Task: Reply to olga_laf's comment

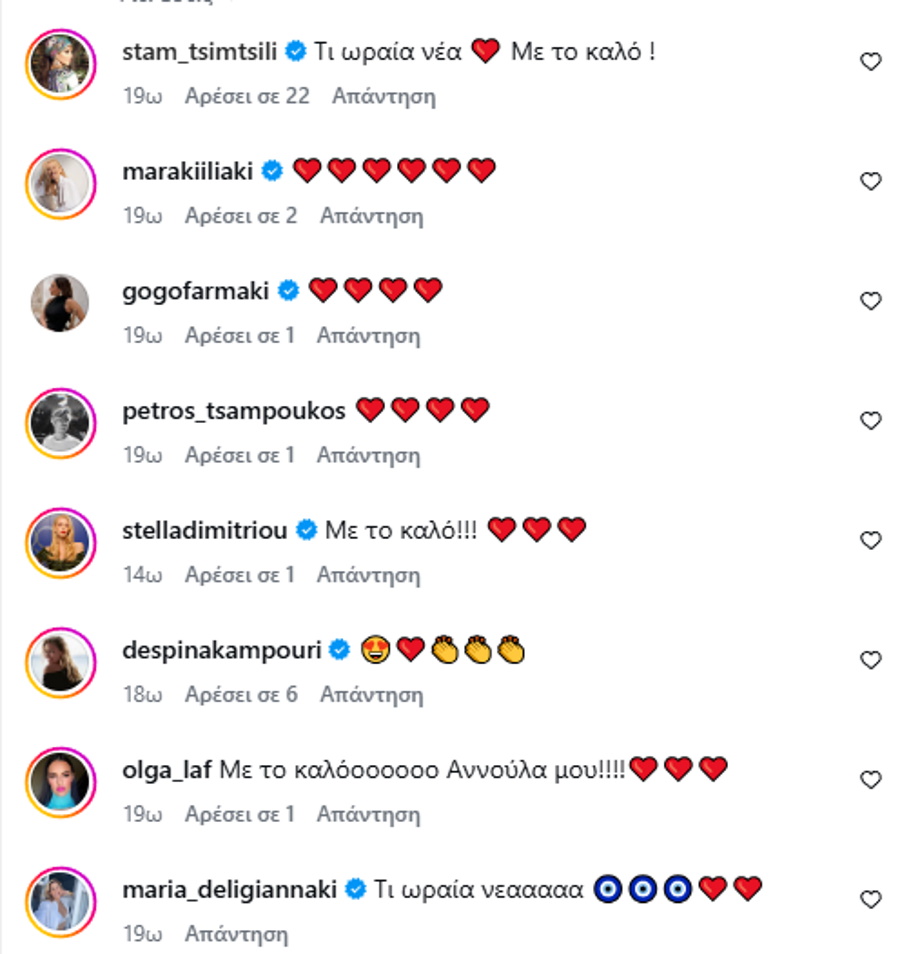Action: click(368, 814)
